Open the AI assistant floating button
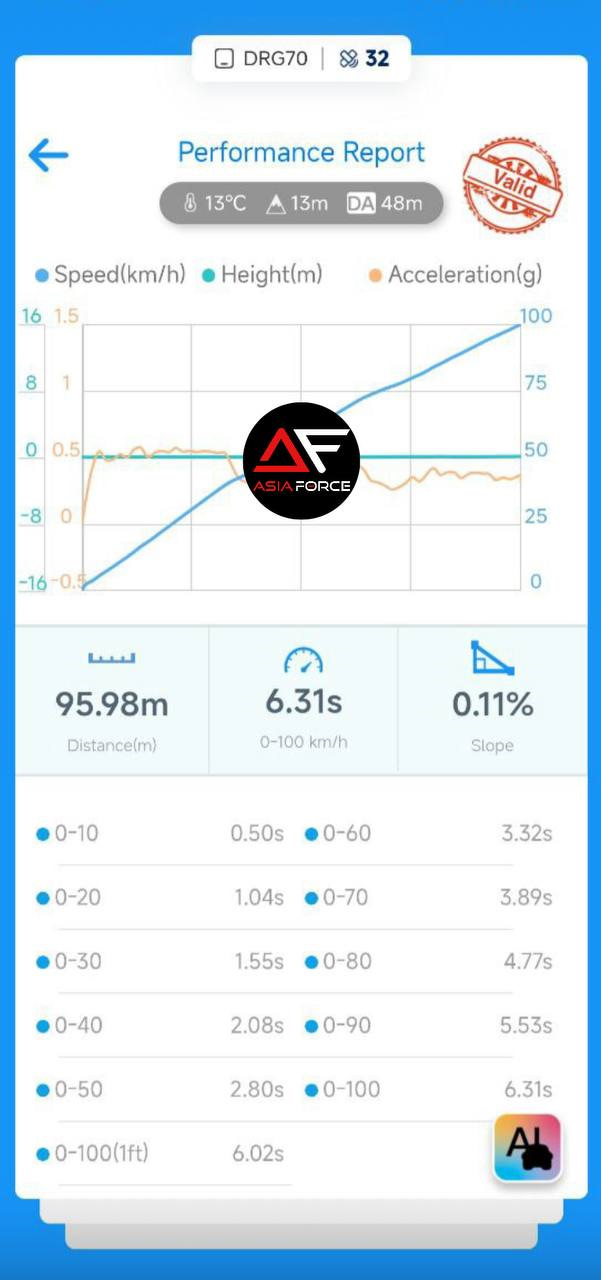 527,1148
